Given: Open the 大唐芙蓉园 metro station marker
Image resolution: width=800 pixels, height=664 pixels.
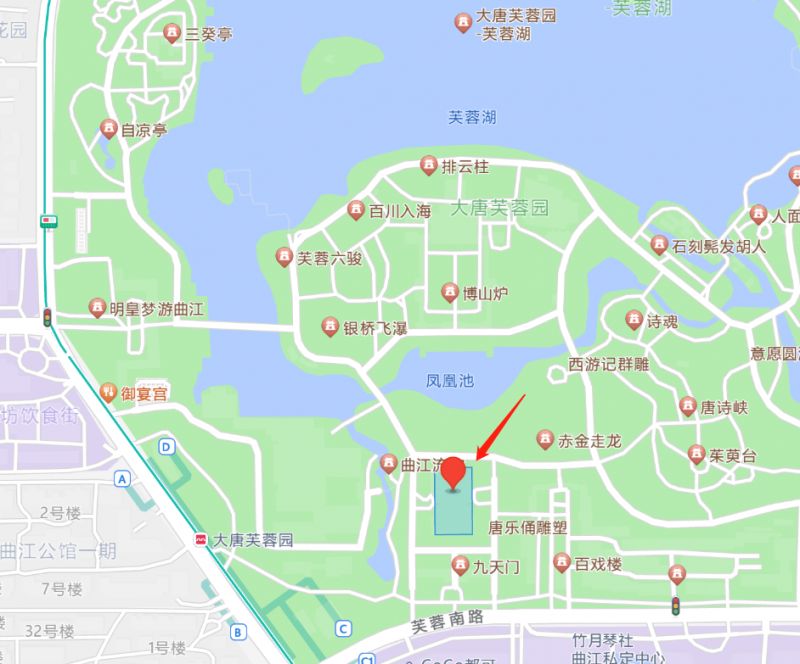Looking at the screenshot, I should click(200, 539).
